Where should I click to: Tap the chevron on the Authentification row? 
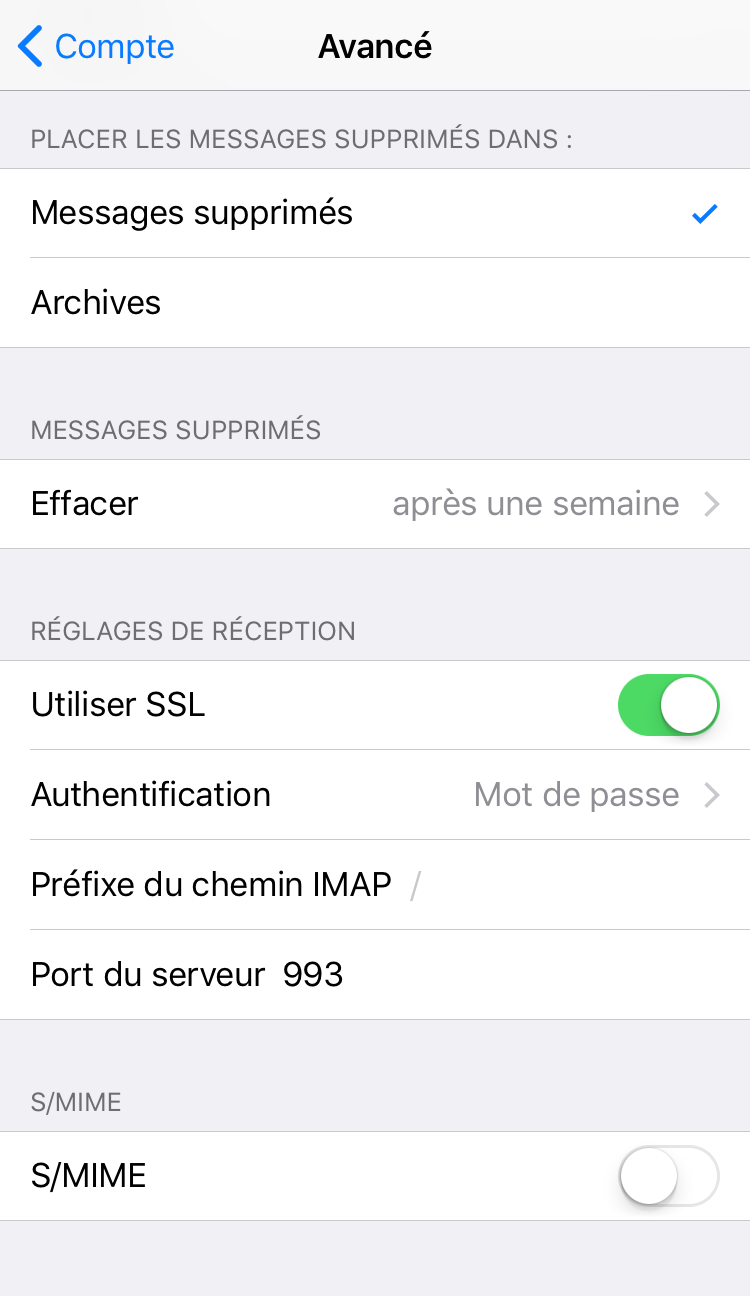[x=713, y=794]
